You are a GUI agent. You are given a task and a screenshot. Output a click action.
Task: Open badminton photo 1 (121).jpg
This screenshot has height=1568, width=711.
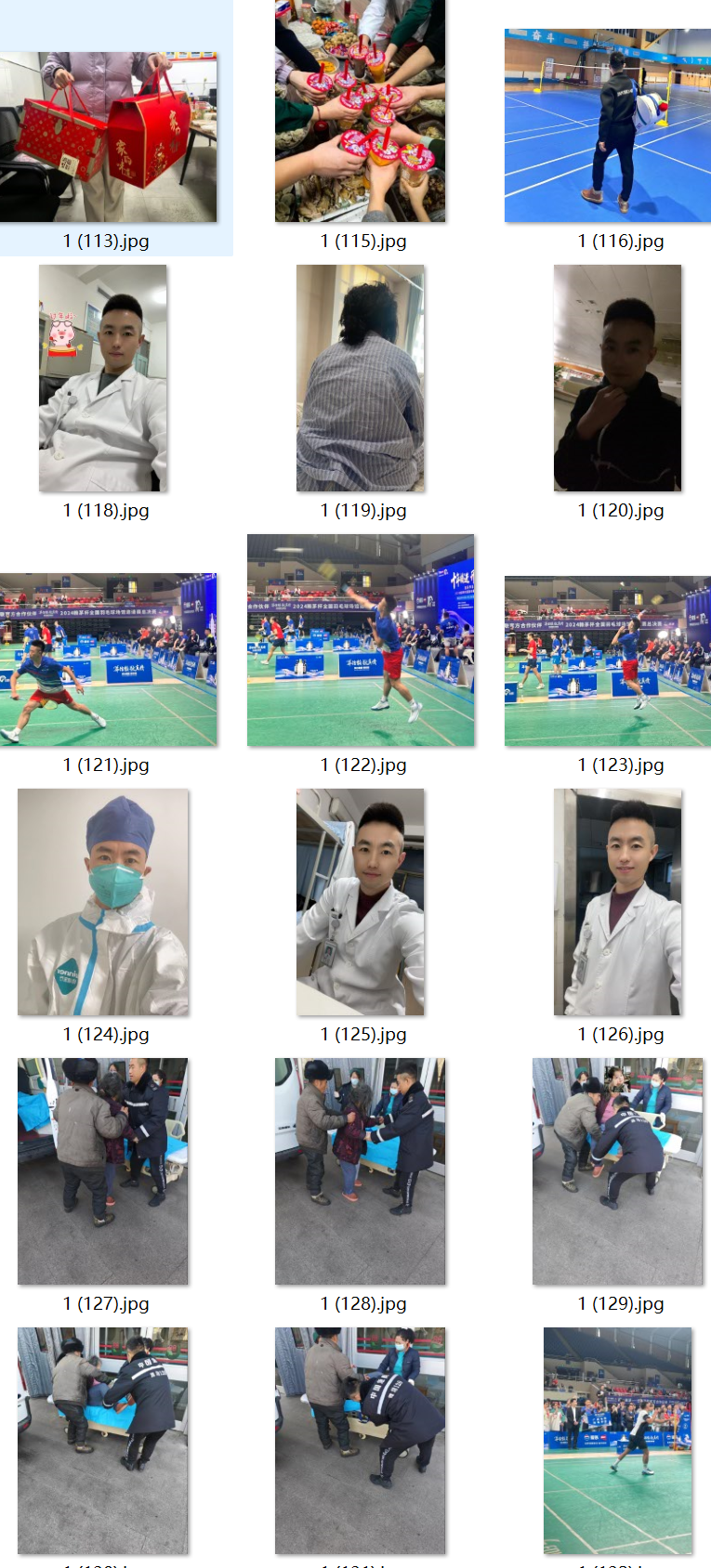pyautogui.click(x=108, y=660)
